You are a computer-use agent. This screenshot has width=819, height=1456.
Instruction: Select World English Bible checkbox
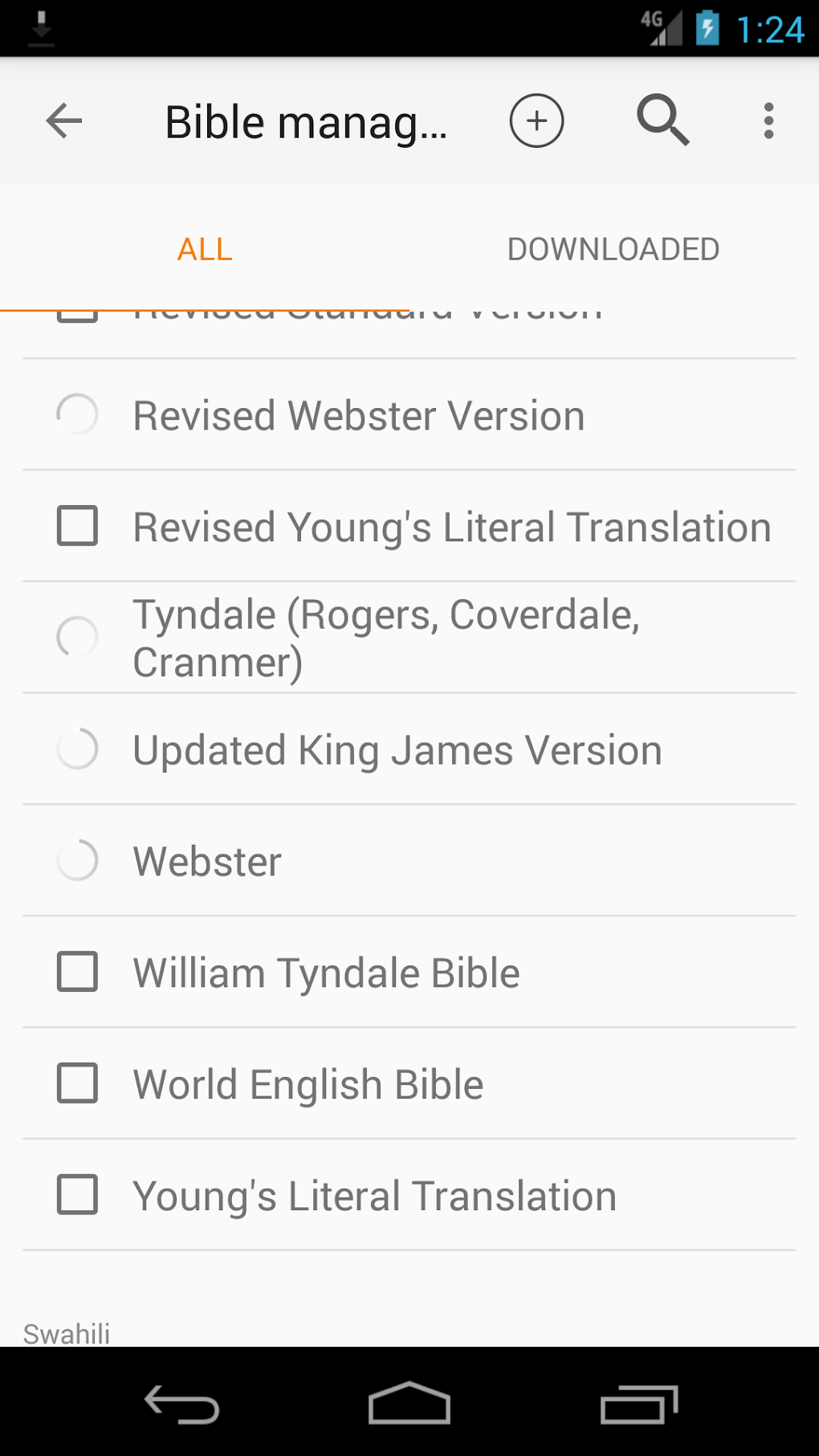pos(78,1083)
